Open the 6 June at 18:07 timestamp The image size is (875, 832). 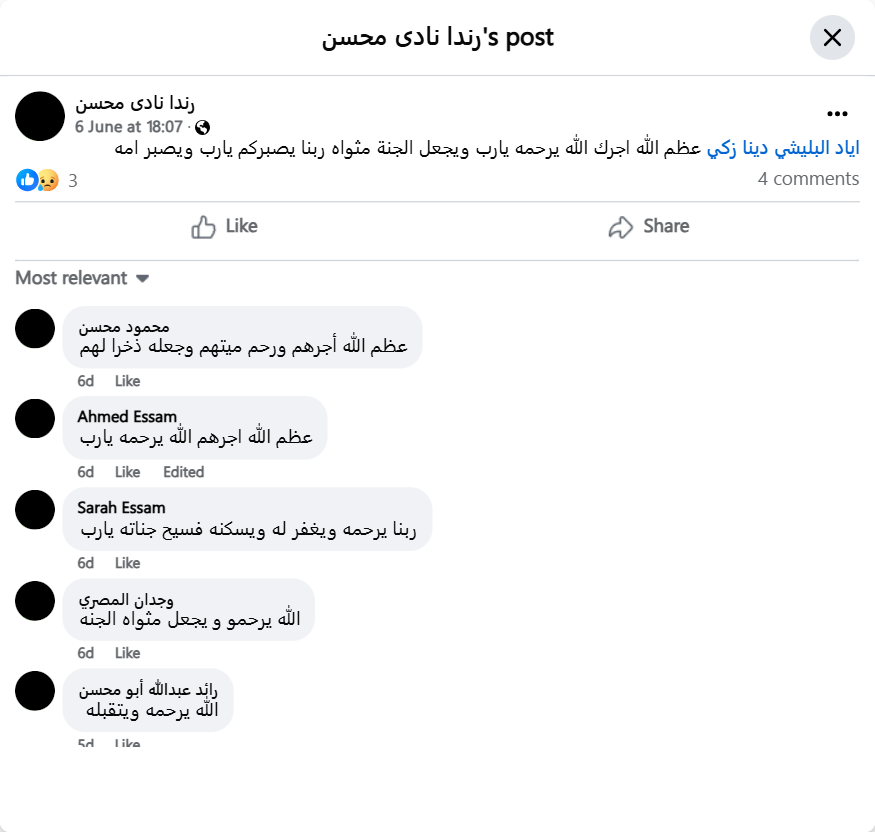pos(129,127)
